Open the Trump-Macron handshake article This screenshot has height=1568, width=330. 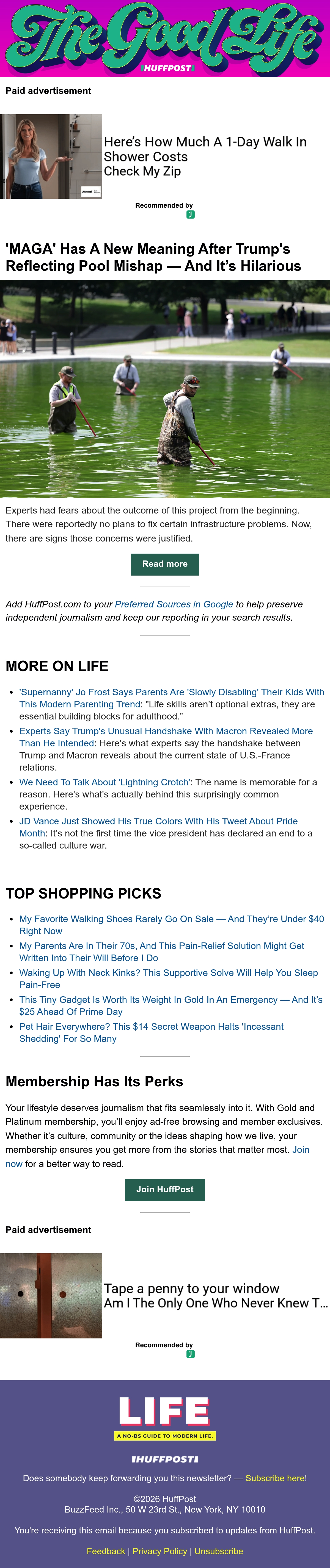(x=166, y=737)
